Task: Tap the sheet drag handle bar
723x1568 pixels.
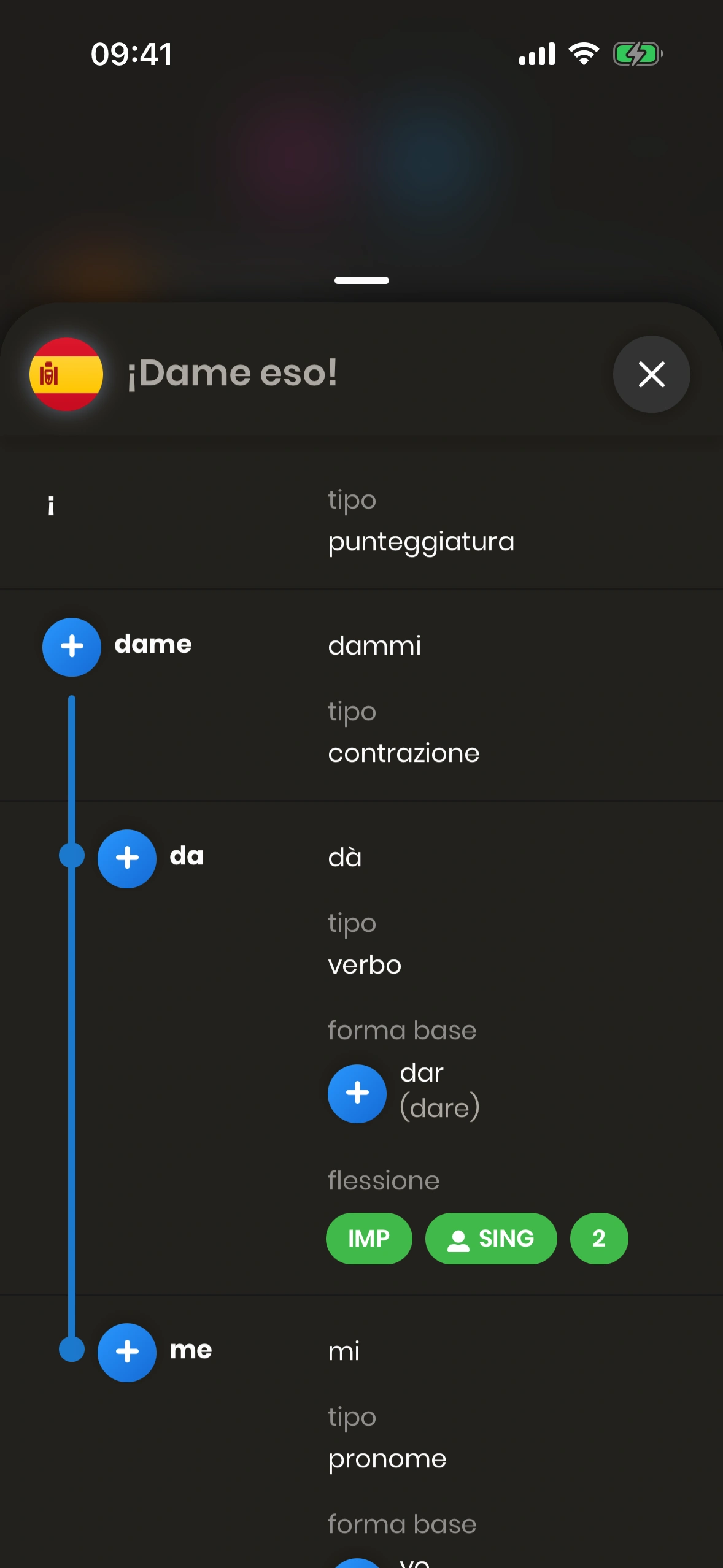Action: (x=361, y=280)
